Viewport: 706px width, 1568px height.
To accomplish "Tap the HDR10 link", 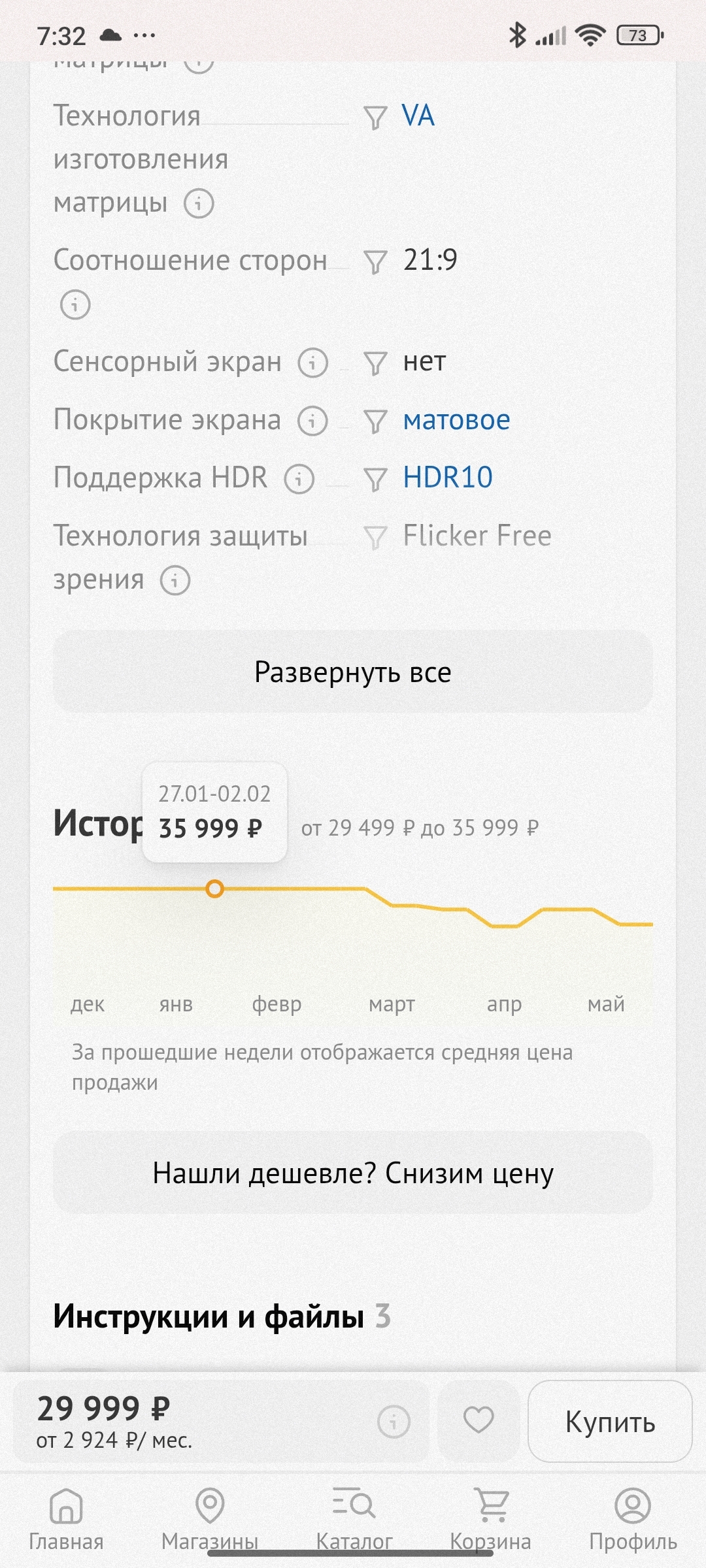I will click(x=448, y=478).
